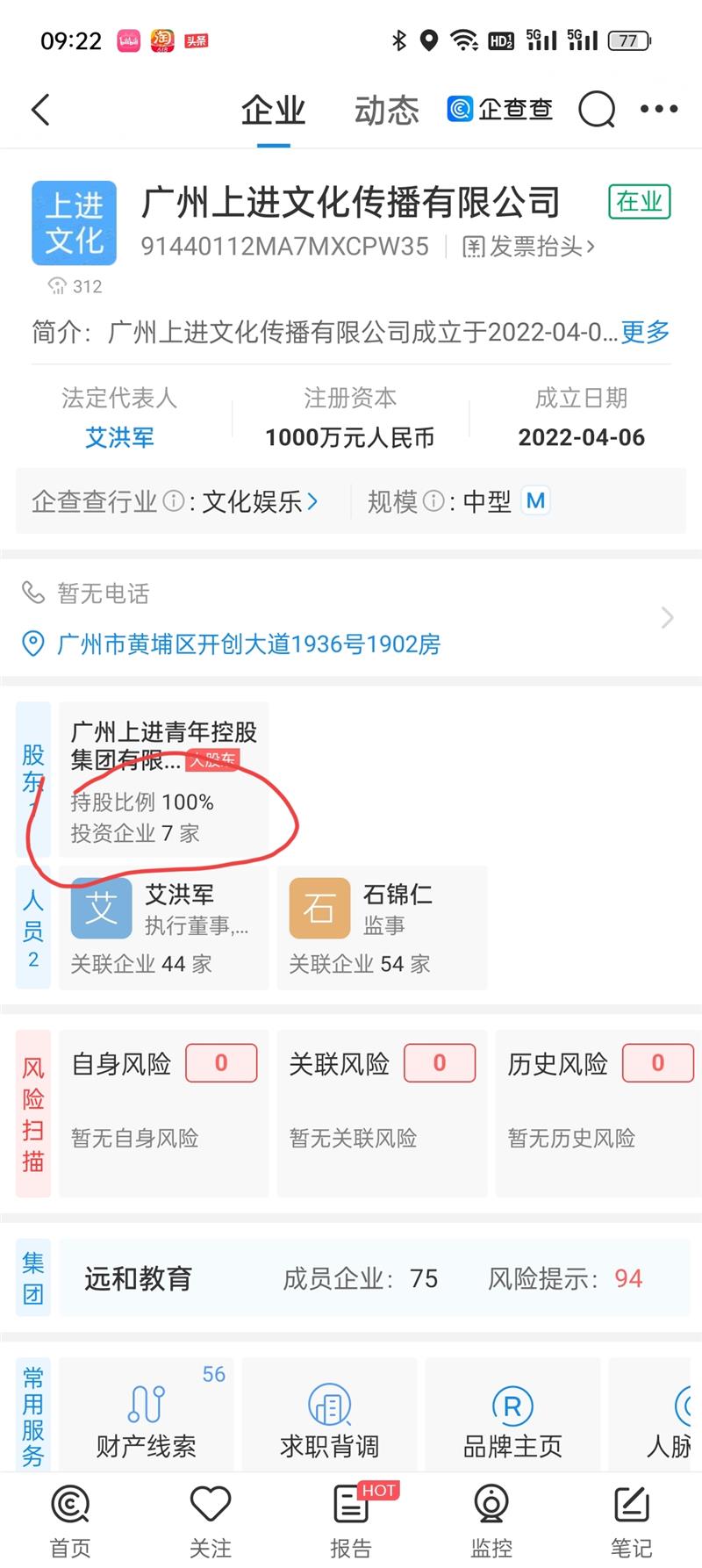Open the 文化娱乐 industry link

click(260, 501)
